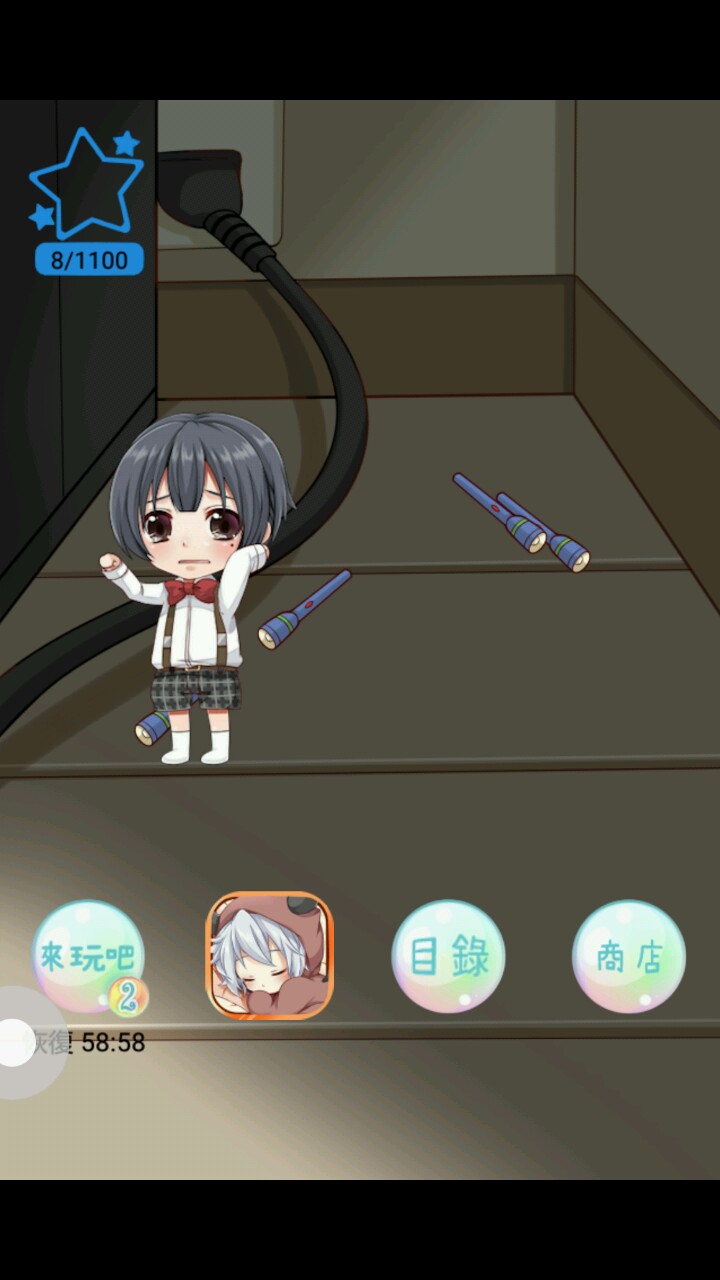Tap the 來玩吧 bubble button

click(x=88, y=956)
